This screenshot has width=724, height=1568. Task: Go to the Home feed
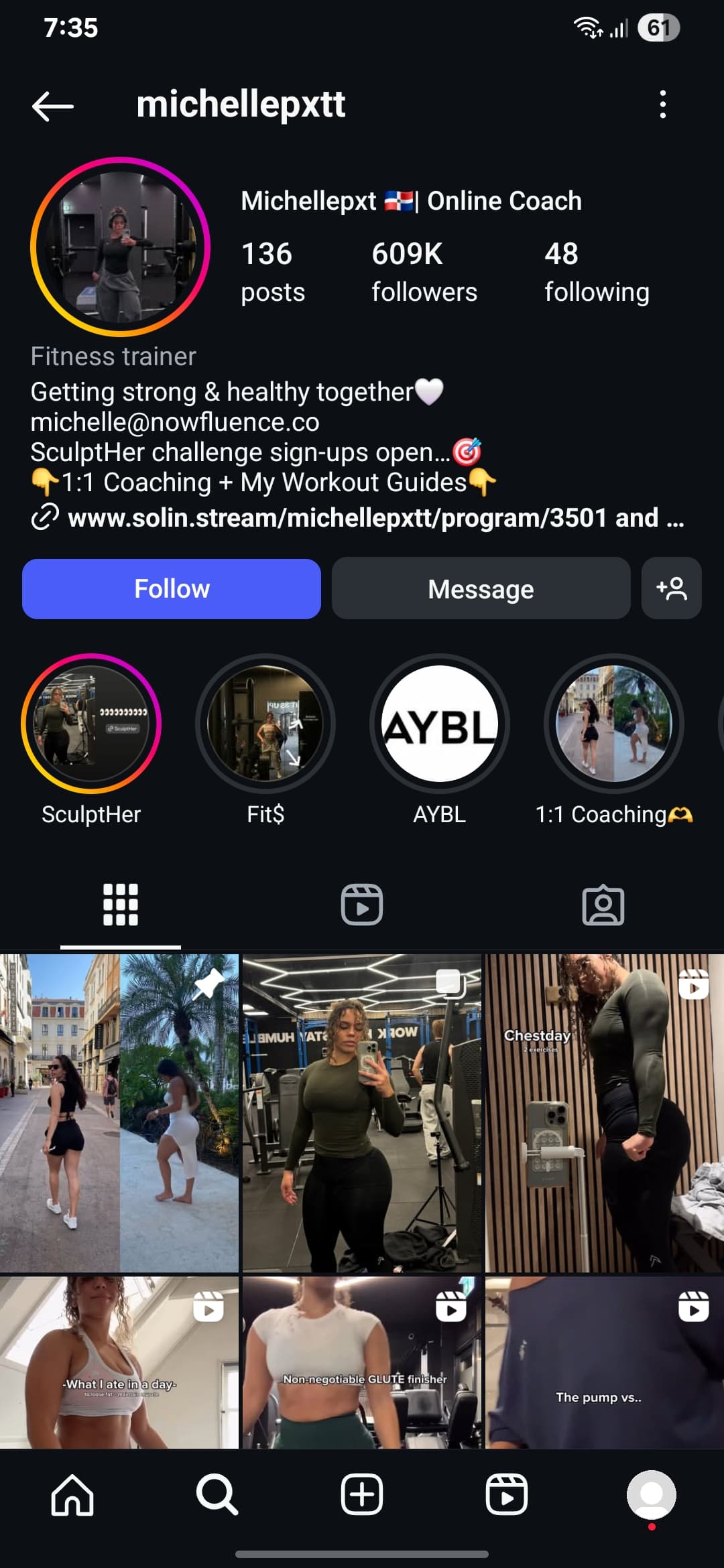click(x=72, y=1494)
